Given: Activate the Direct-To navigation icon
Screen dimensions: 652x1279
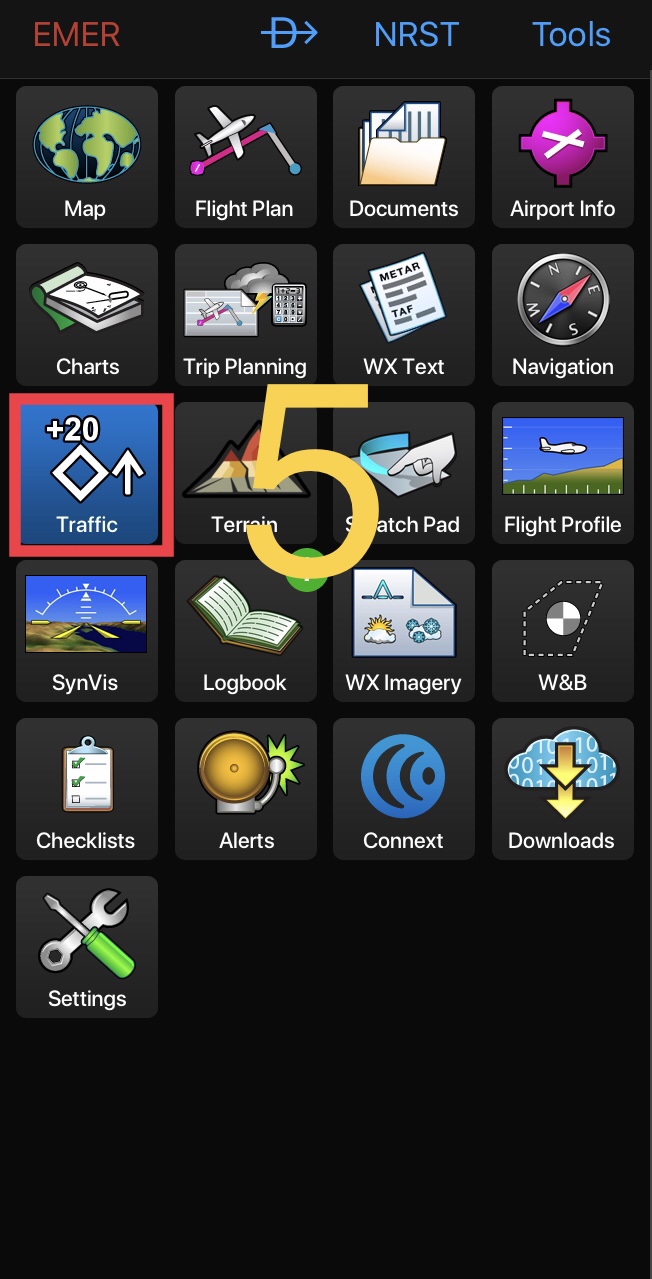Looking at the screenshot, I should coord(289,34).
